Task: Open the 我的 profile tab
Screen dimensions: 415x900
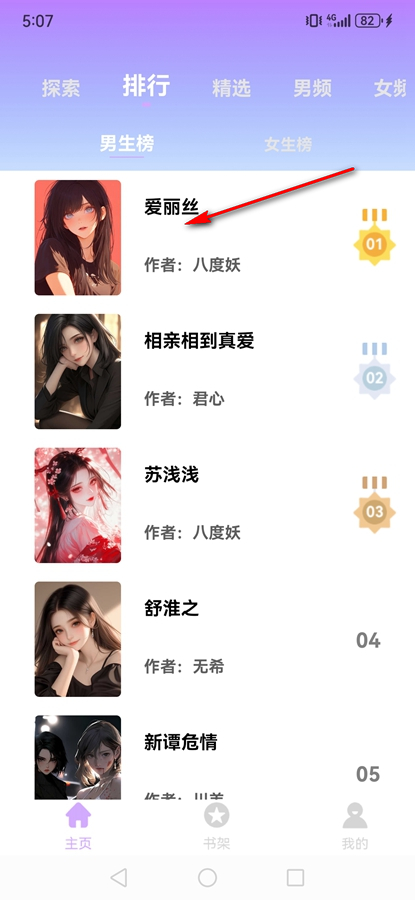Action: click(x=355, y=827)
